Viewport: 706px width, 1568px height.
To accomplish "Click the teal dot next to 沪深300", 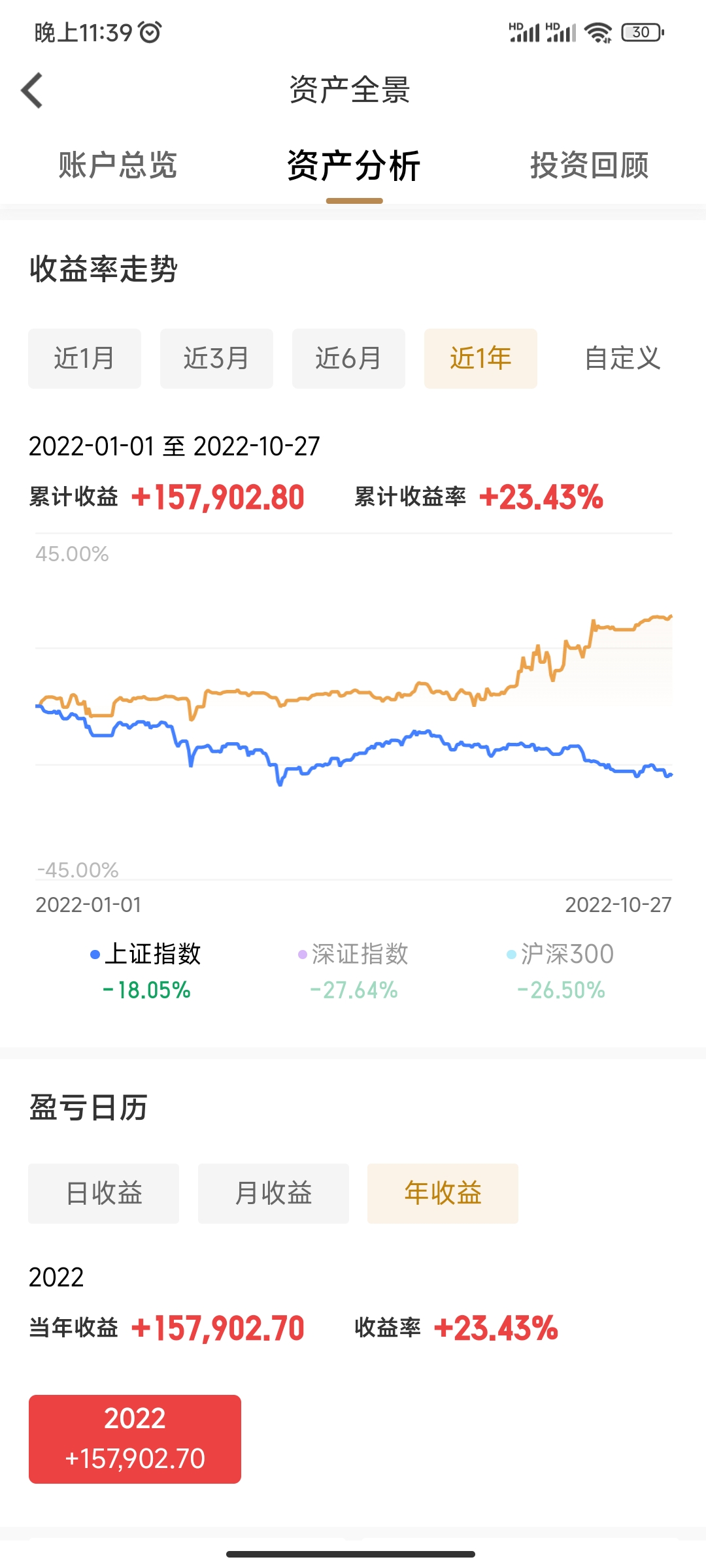I will coord(512,955).
